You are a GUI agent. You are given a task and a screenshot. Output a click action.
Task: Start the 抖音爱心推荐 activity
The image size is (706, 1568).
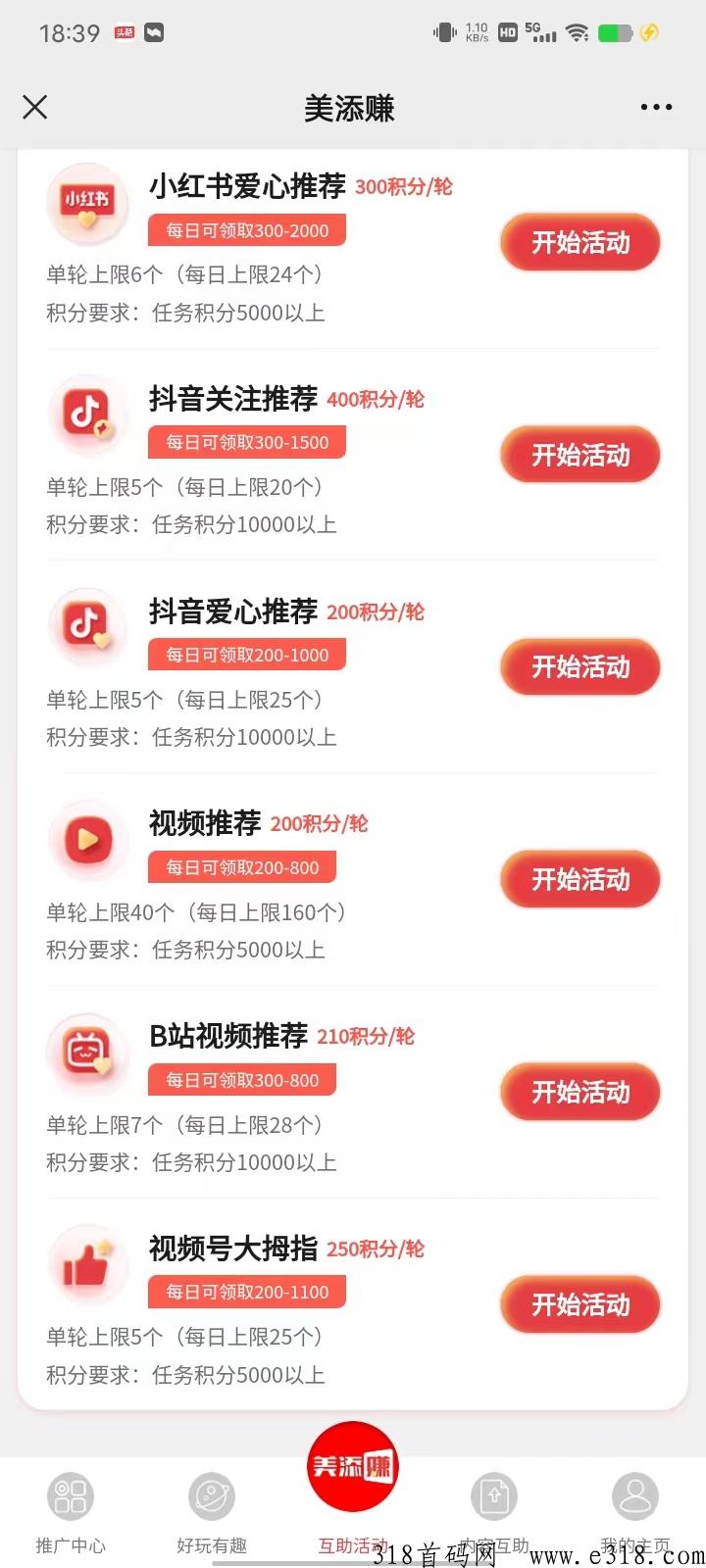click(580, 666)
